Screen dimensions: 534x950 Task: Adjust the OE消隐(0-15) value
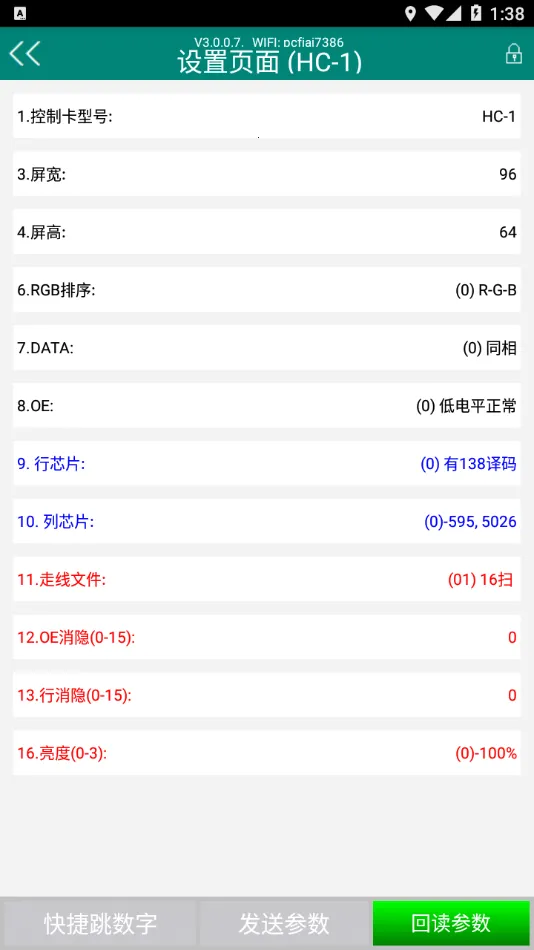pos(267,637)
